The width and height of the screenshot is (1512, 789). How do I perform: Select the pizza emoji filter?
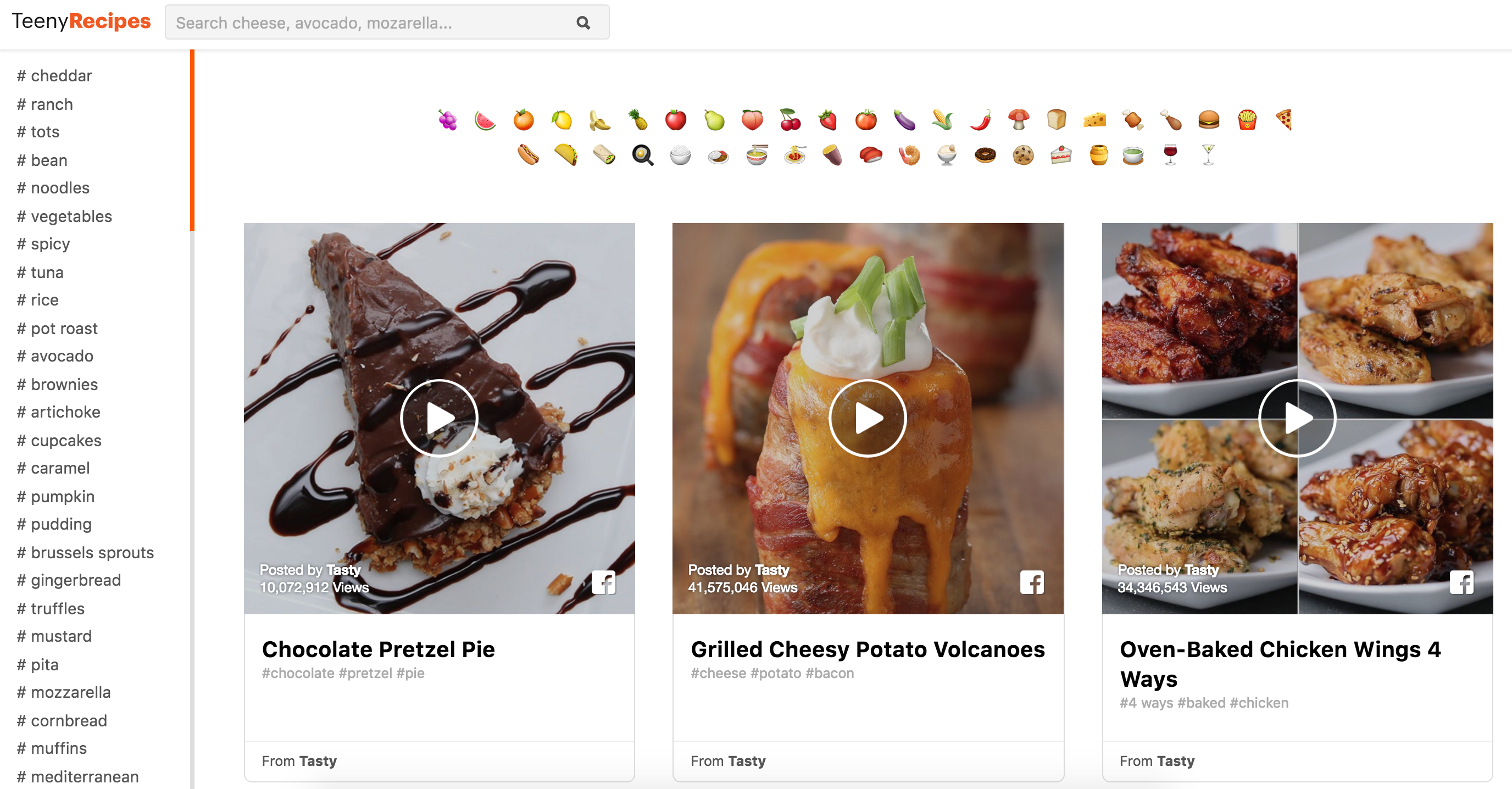[x=1283, y=120]
